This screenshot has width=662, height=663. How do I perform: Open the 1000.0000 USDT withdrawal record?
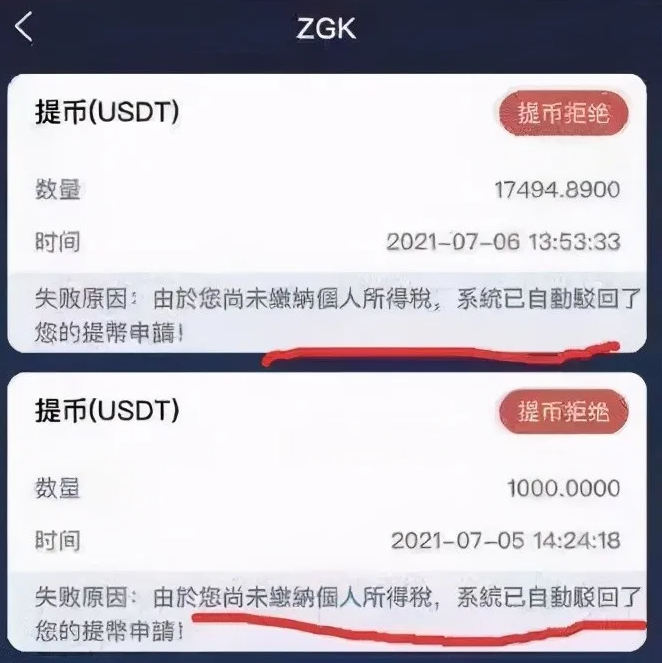click(x=328, y=489)
